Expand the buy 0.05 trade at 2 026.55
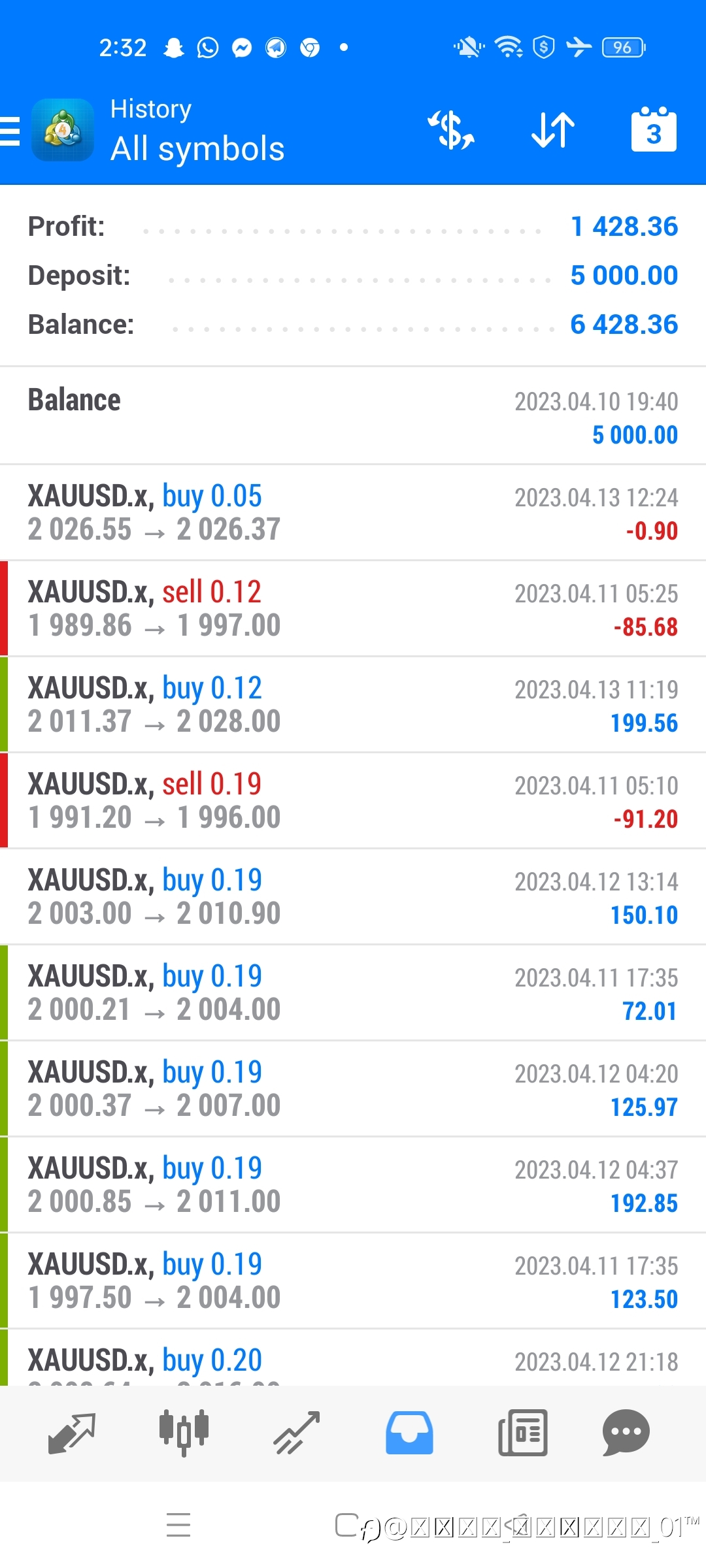 [x=353, y=513]
